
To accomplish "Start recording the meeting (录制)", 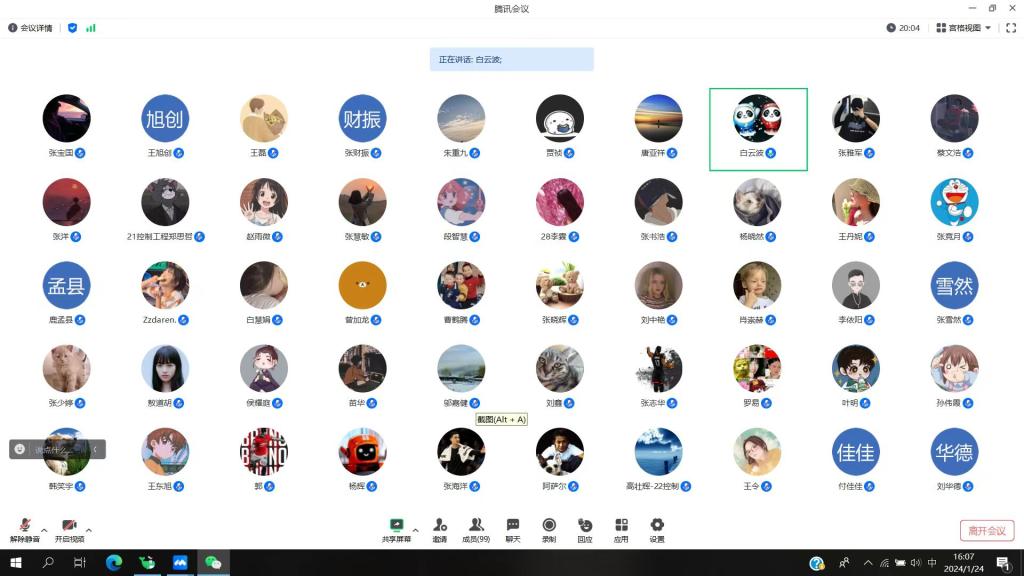I will coord(549,529).
